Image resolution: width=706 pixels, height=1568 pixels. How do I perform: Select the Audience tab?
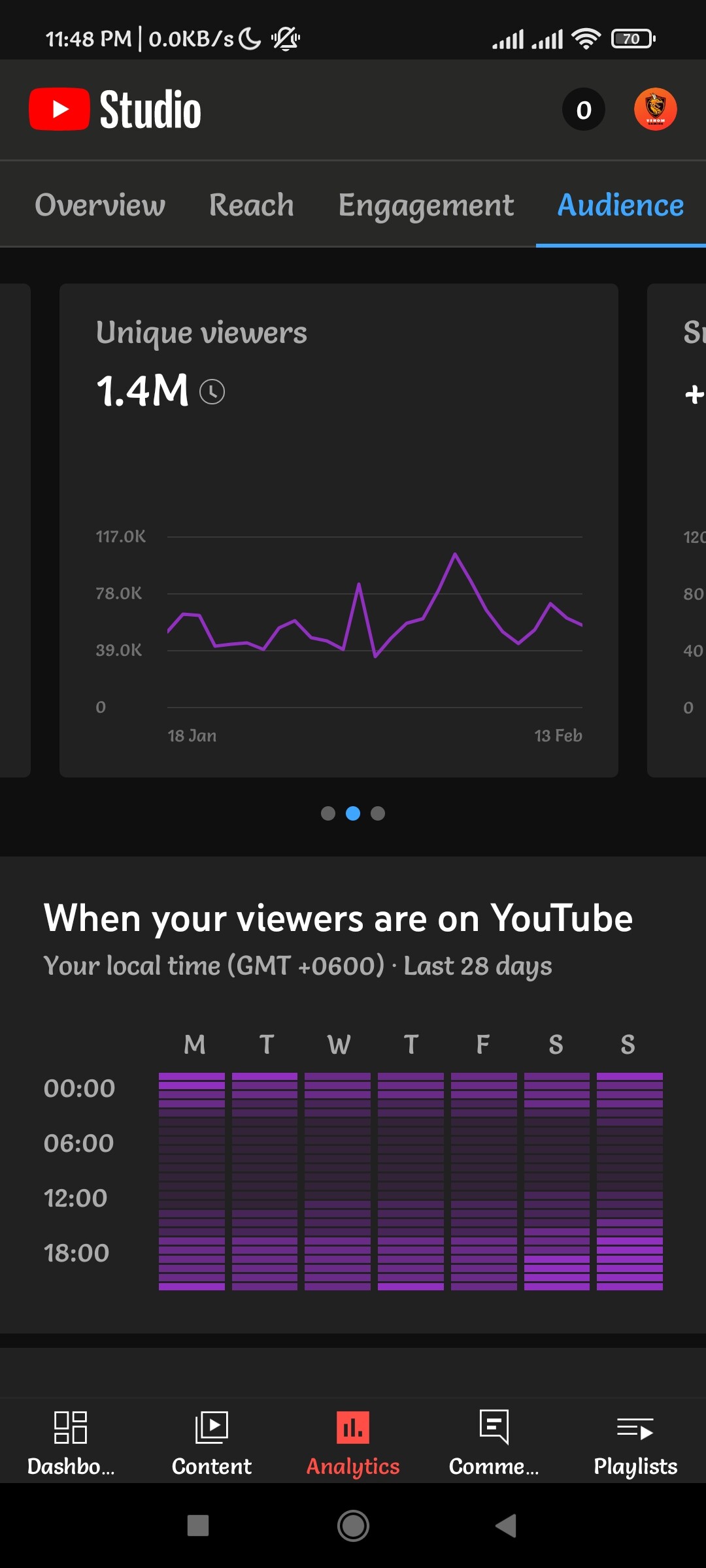620,205
